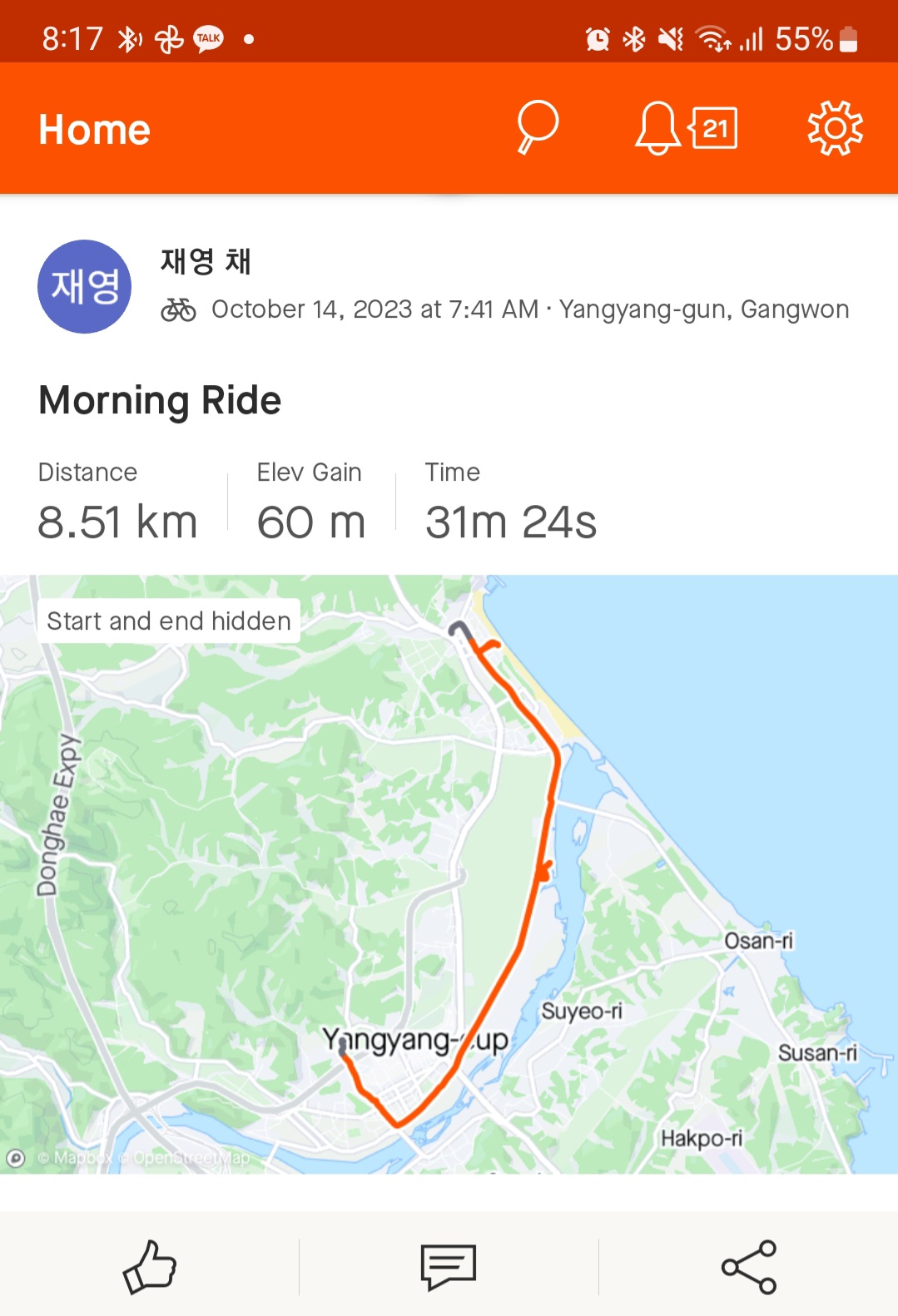Give kudos to the Morning Ride

pos(150,1266)
